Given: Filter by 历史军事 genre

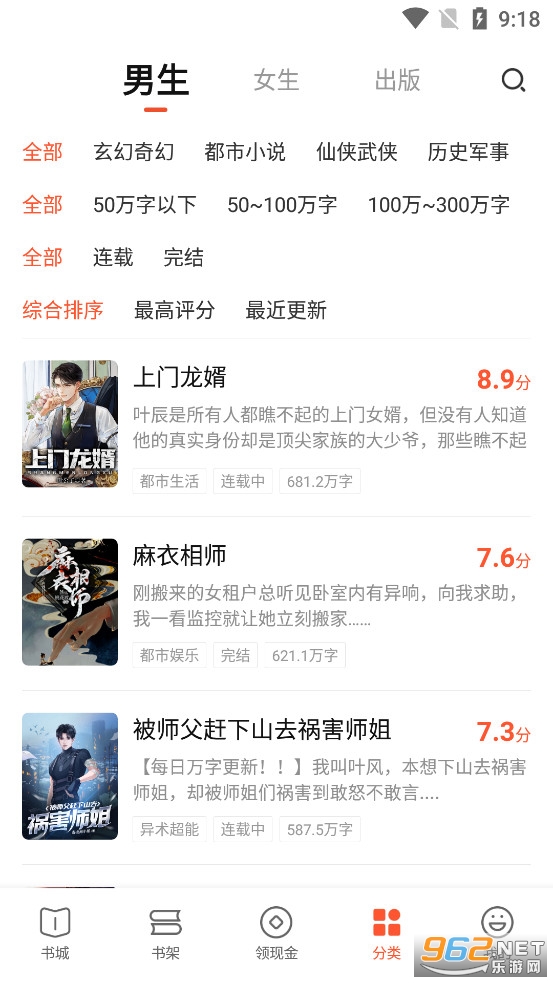Looking at the screenshot, I should click(468, 152).
